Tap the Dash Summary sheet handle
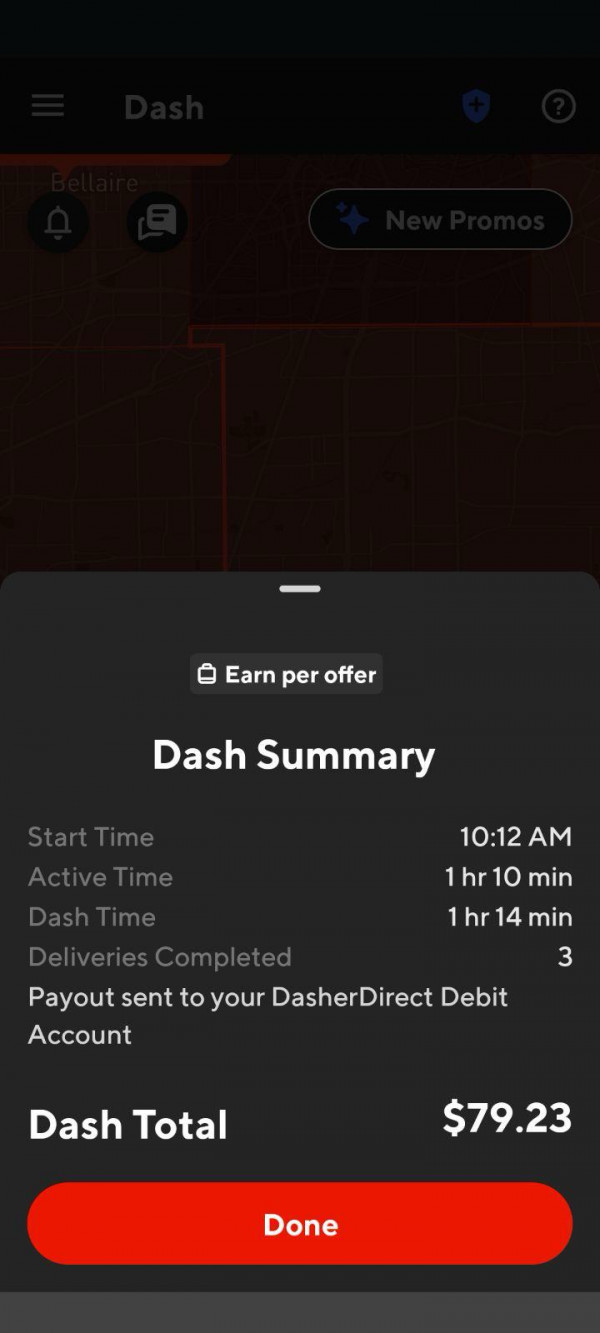Screen dimensions: 600x1333 [x=300, y=589]
